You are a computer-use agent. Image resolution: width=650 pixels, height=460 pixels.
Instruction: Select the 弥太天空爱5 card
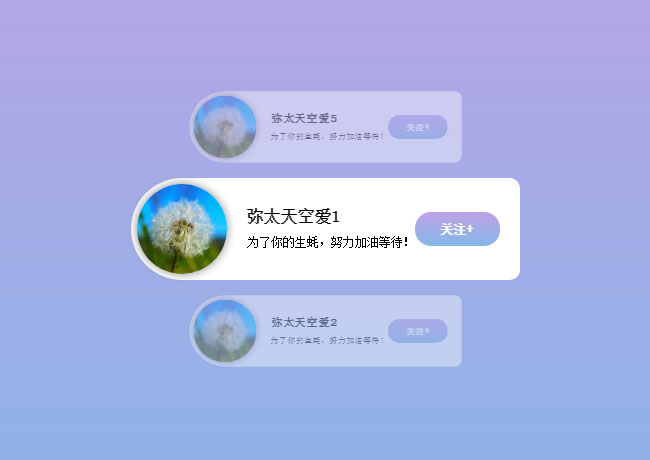coord(325,127)
